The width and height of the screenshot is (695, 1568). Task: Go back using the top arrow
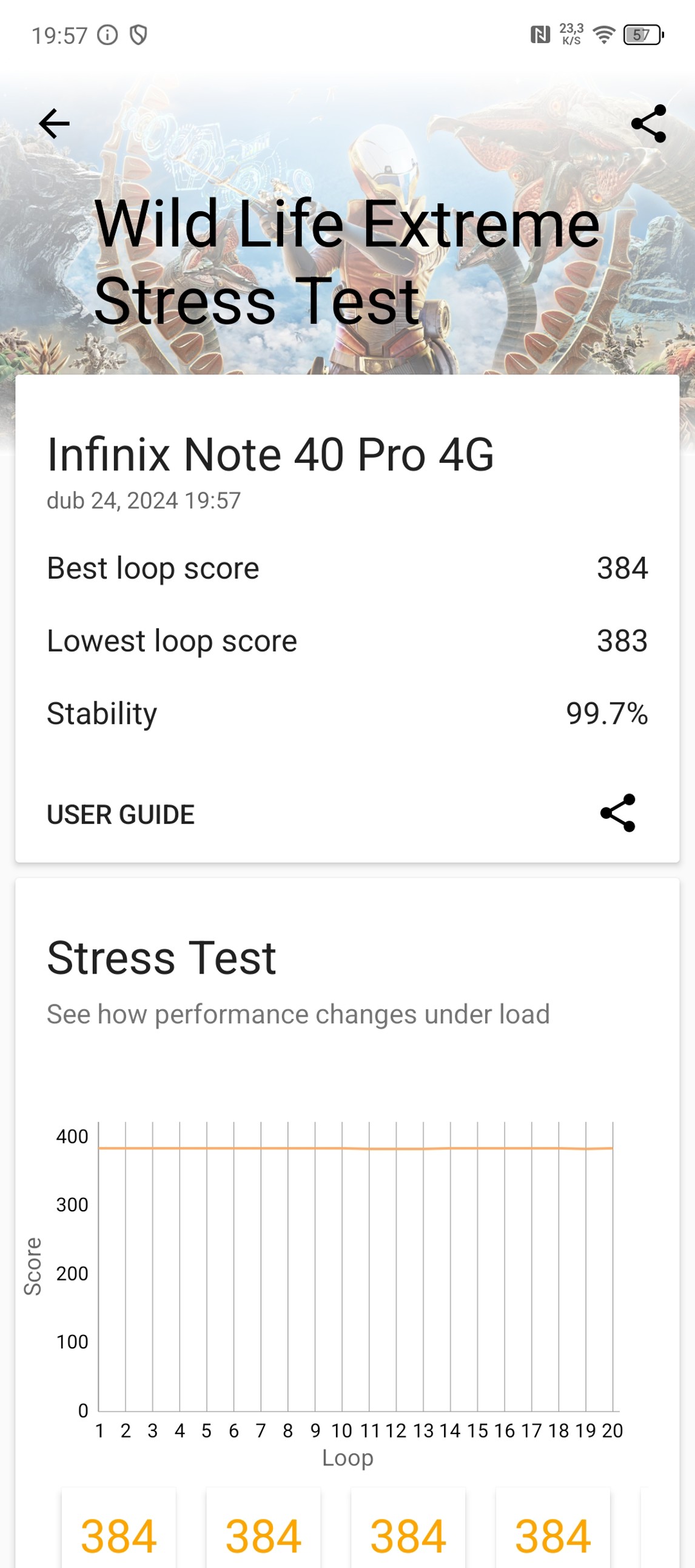[x=54, y=124]
